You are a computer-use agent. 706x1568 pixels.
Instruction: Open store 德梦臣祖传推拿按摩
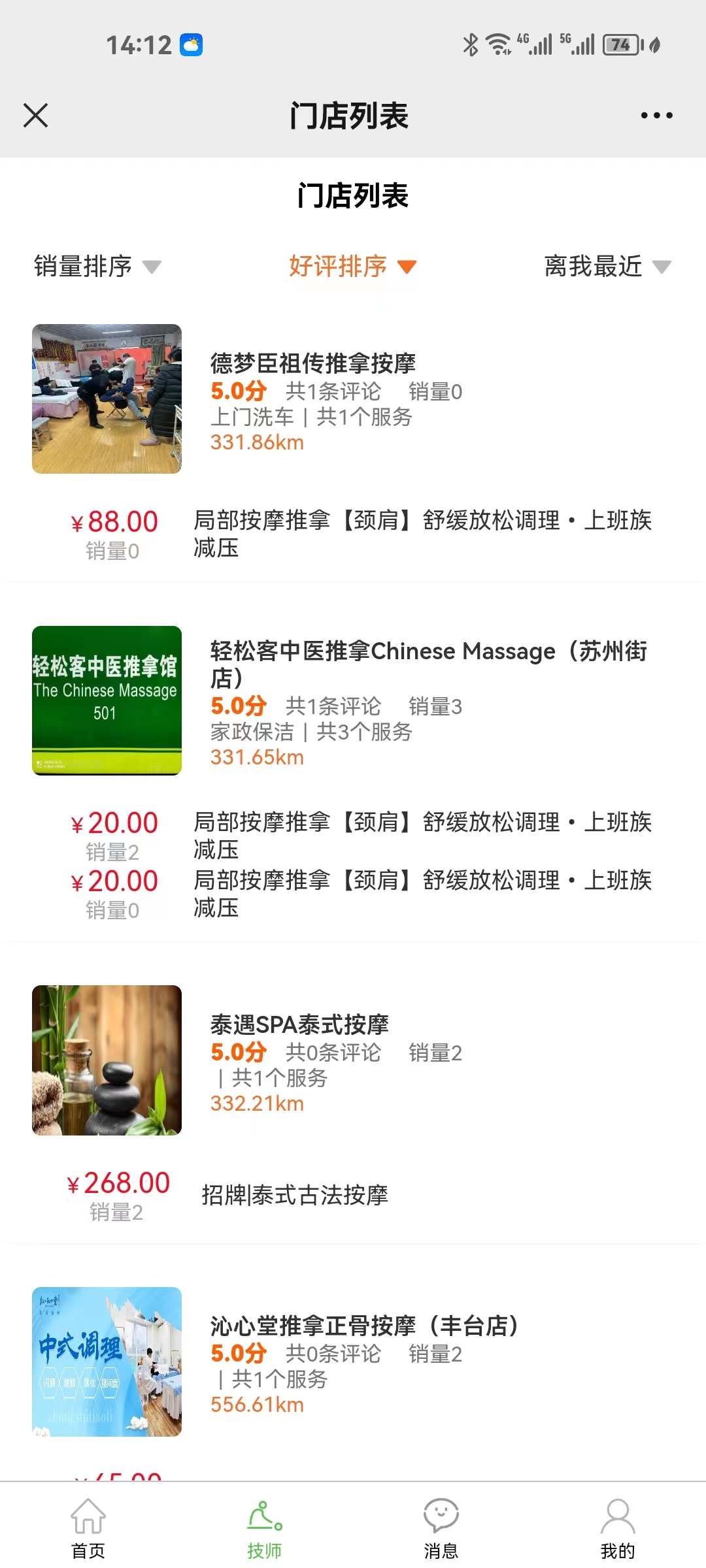(312, 363)
